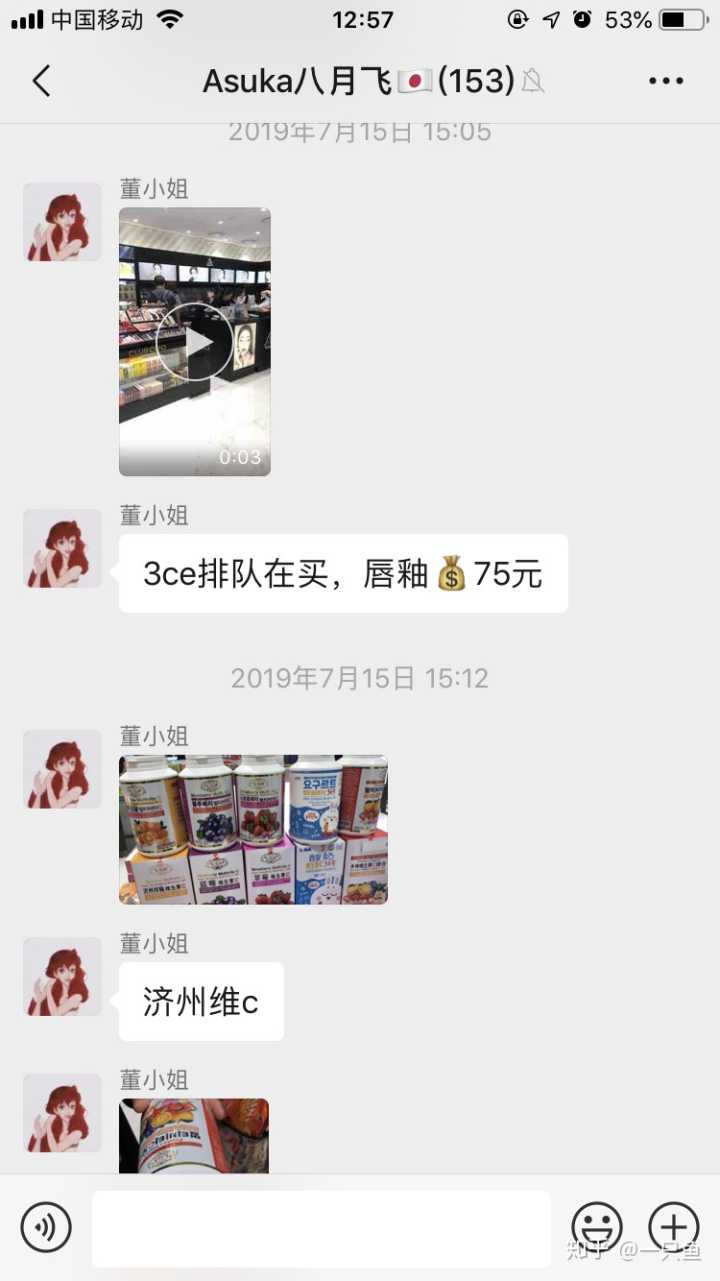Open the partially visible photo at the bottom
Screen dimensions: 720x1281
[194, 1135]
